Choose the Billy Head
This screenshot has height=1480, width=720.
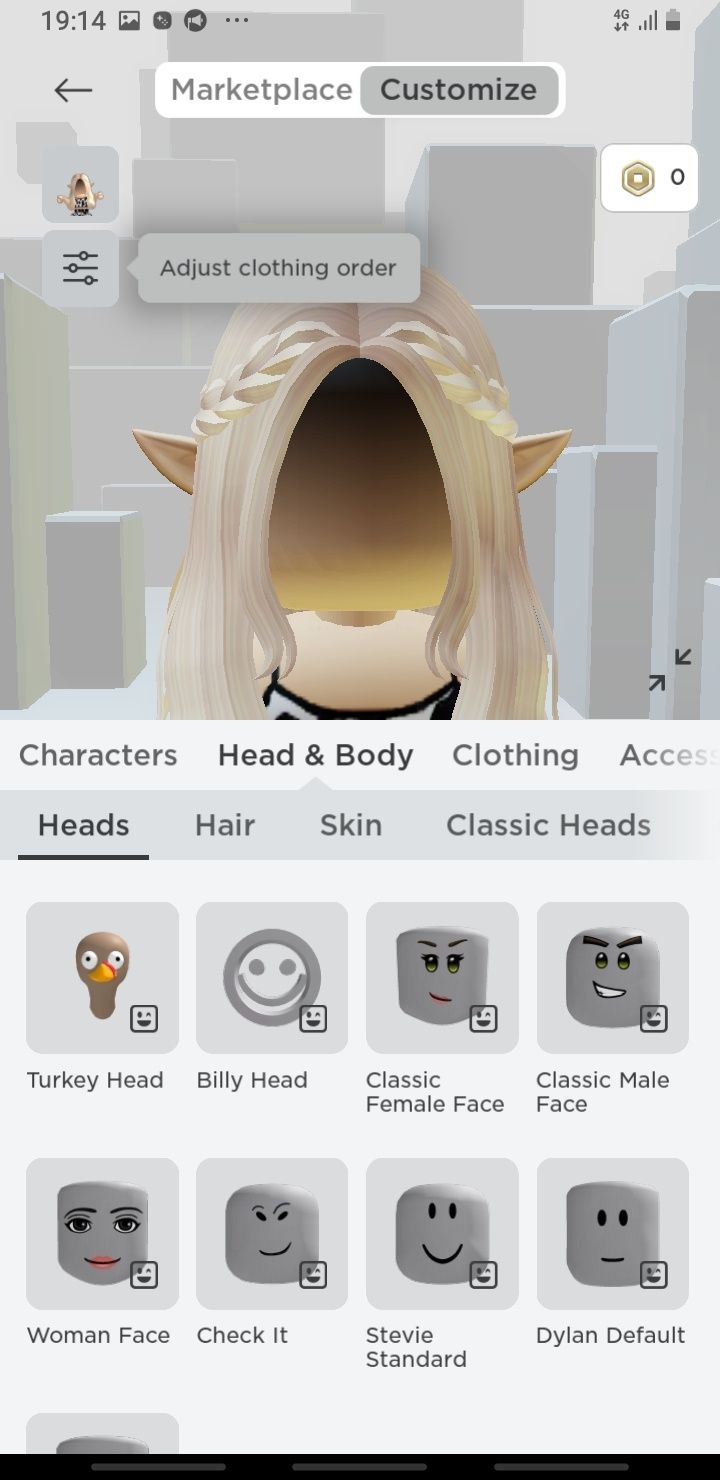(272, 978)
